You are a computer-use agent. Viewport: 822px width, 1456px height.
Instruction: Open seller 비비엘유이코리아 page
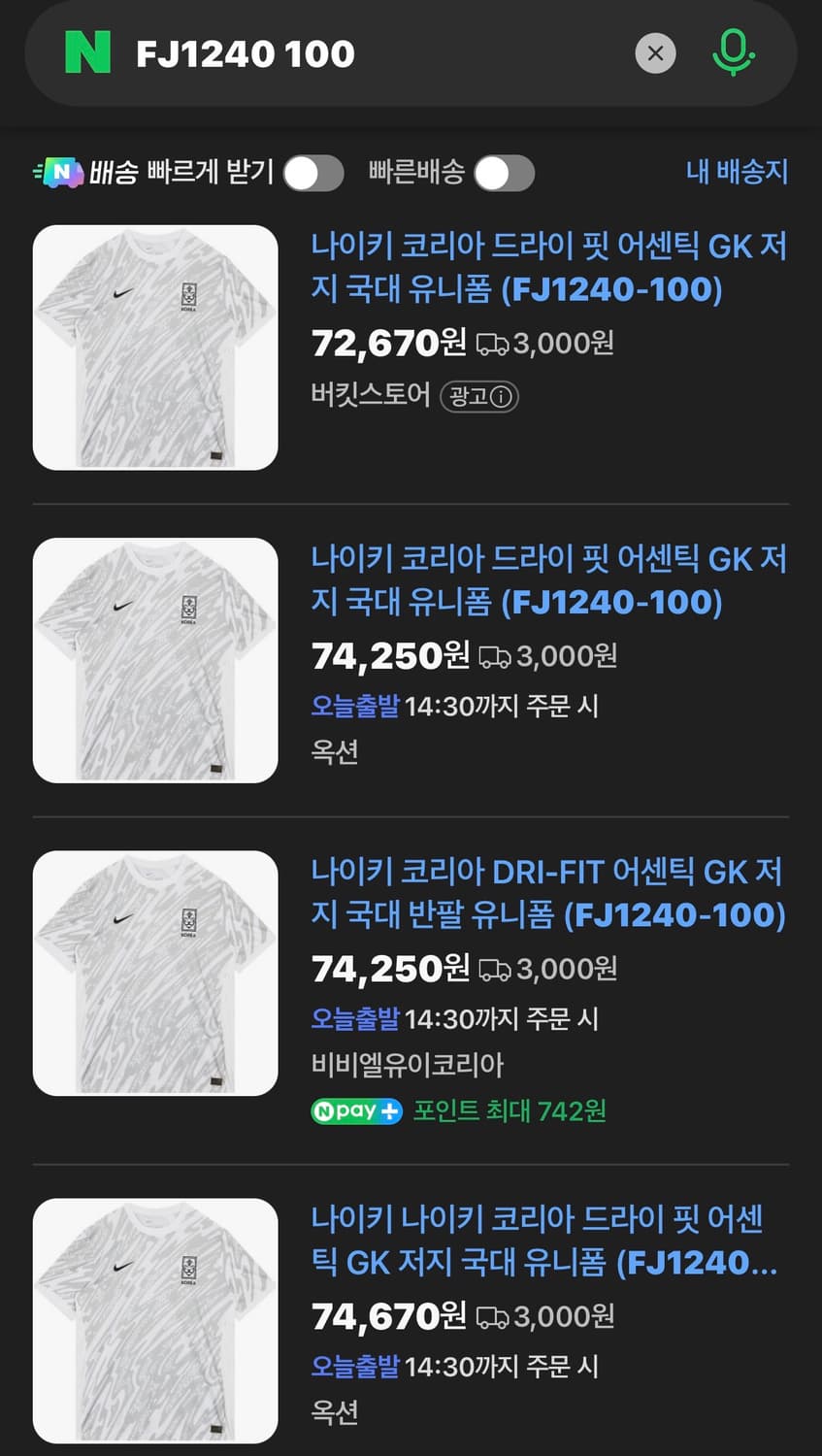(x=408, y=1065)
